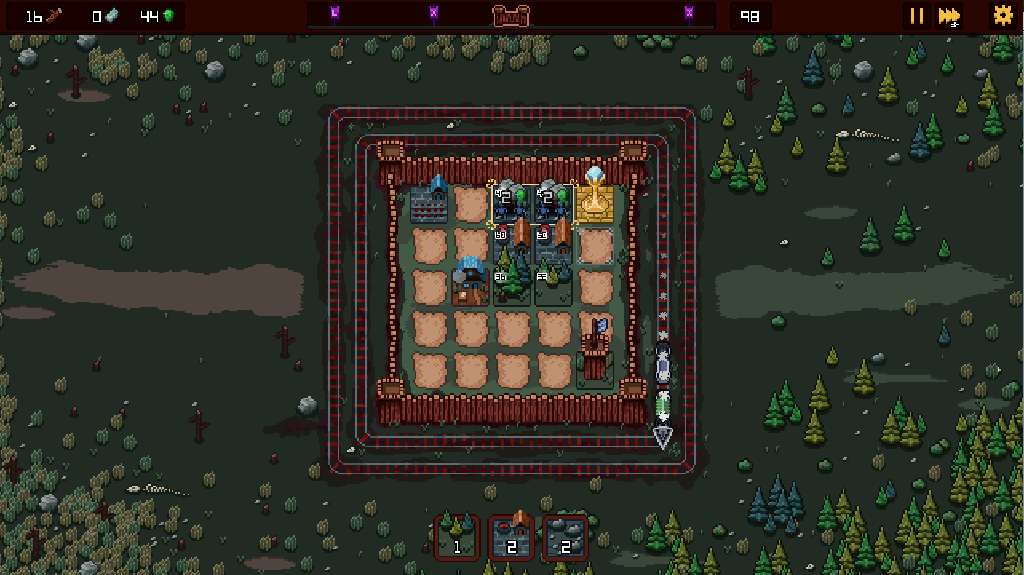Select the house card with count 2
The width and height of the screenshot is (1024, 575).
(511, 537)
